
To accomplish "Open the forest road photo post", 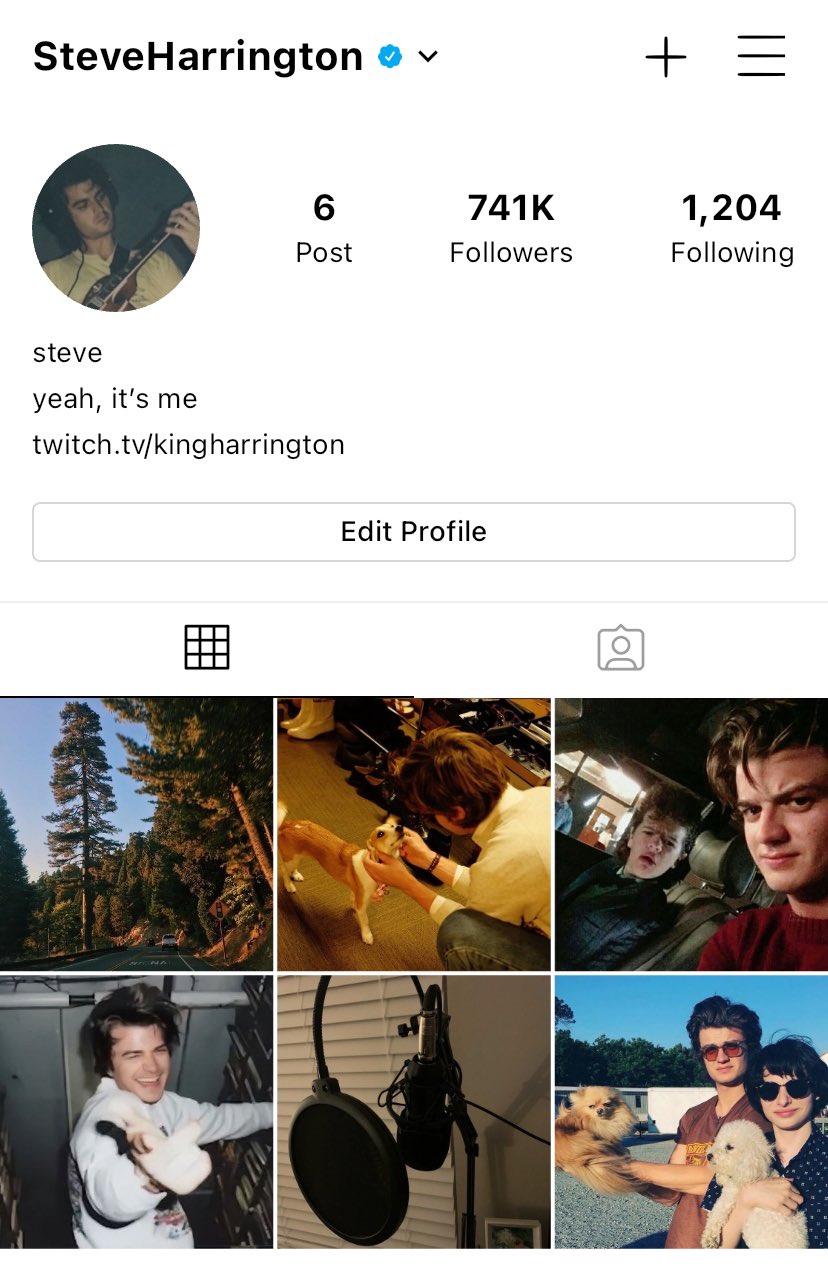I will point(136,834).
